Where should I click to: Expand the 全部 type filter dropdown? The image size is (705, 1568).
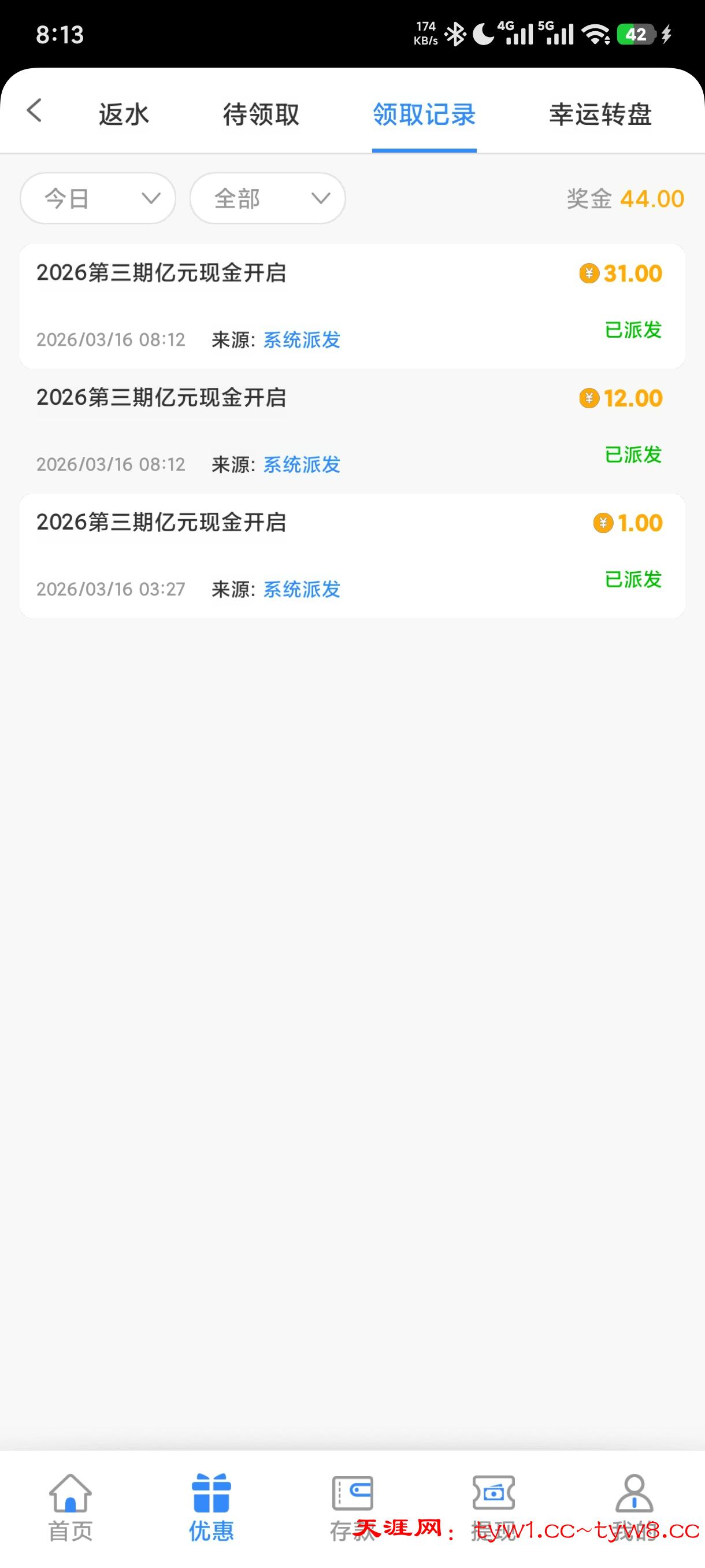pos(268,198)
